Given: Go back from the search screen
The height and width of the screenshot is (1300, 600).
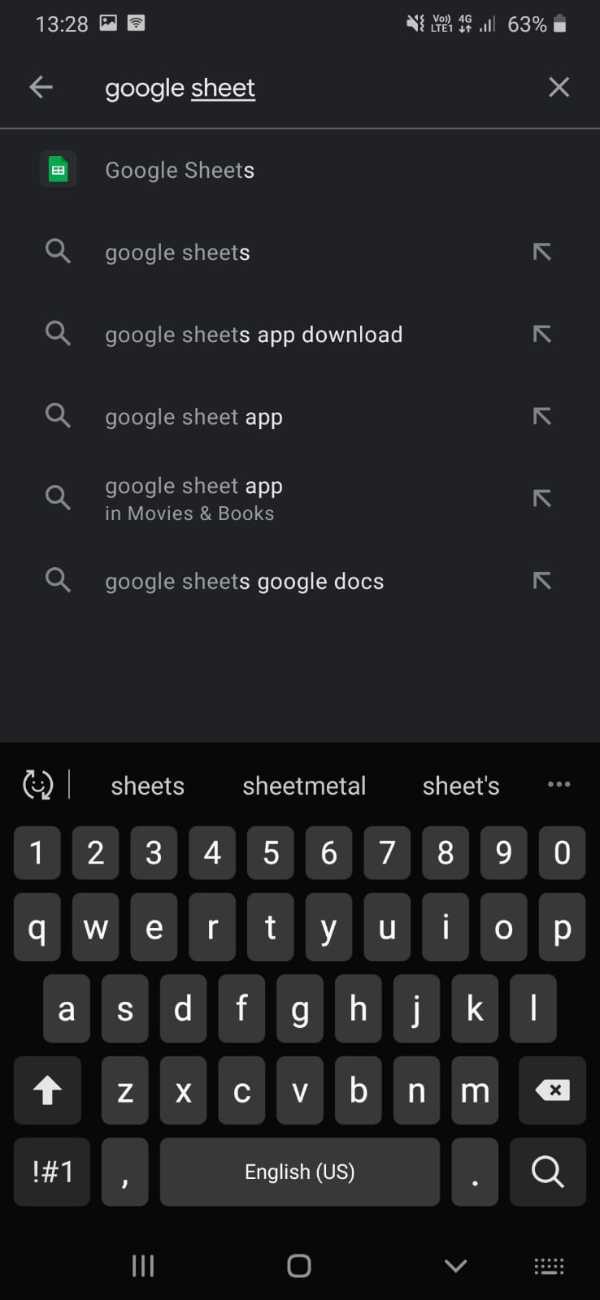Looking at the screenshot, I should (x=40, y=88).
